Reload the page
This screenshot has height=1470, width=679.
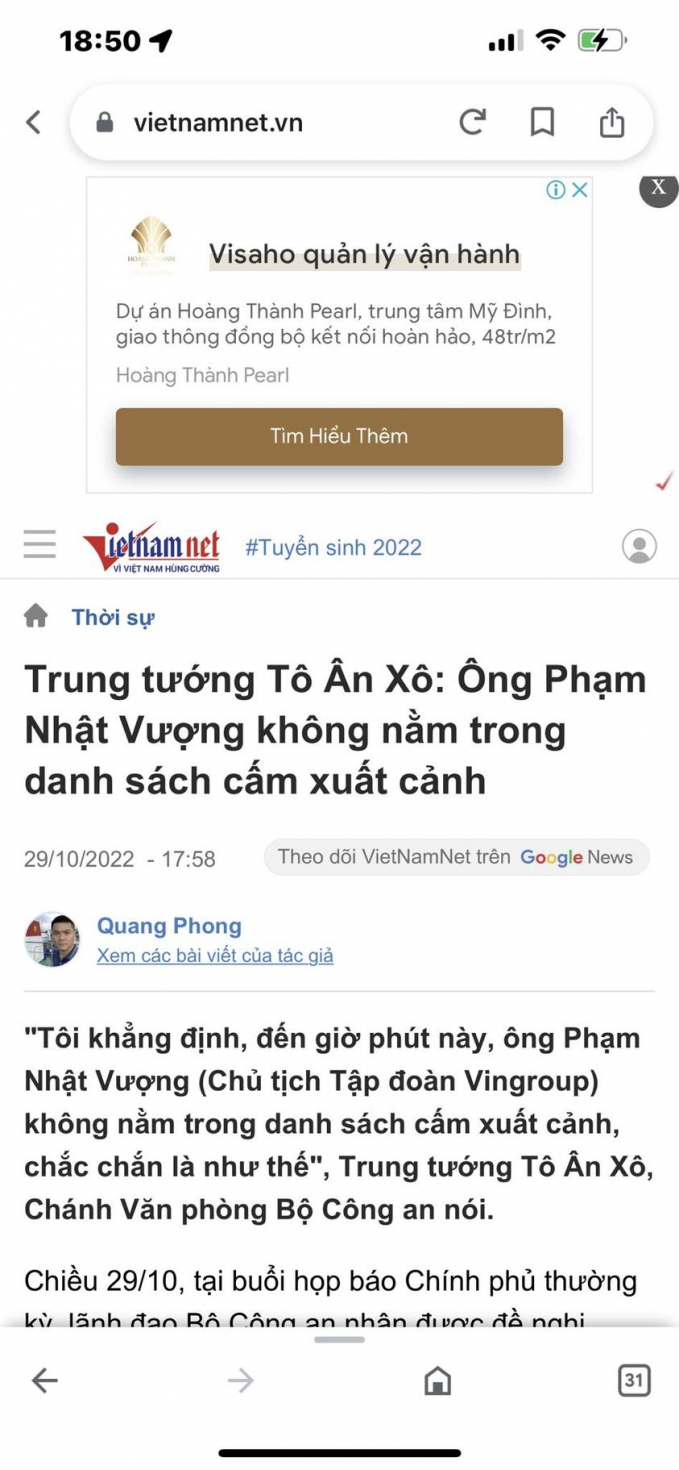(x=472, y=122)
